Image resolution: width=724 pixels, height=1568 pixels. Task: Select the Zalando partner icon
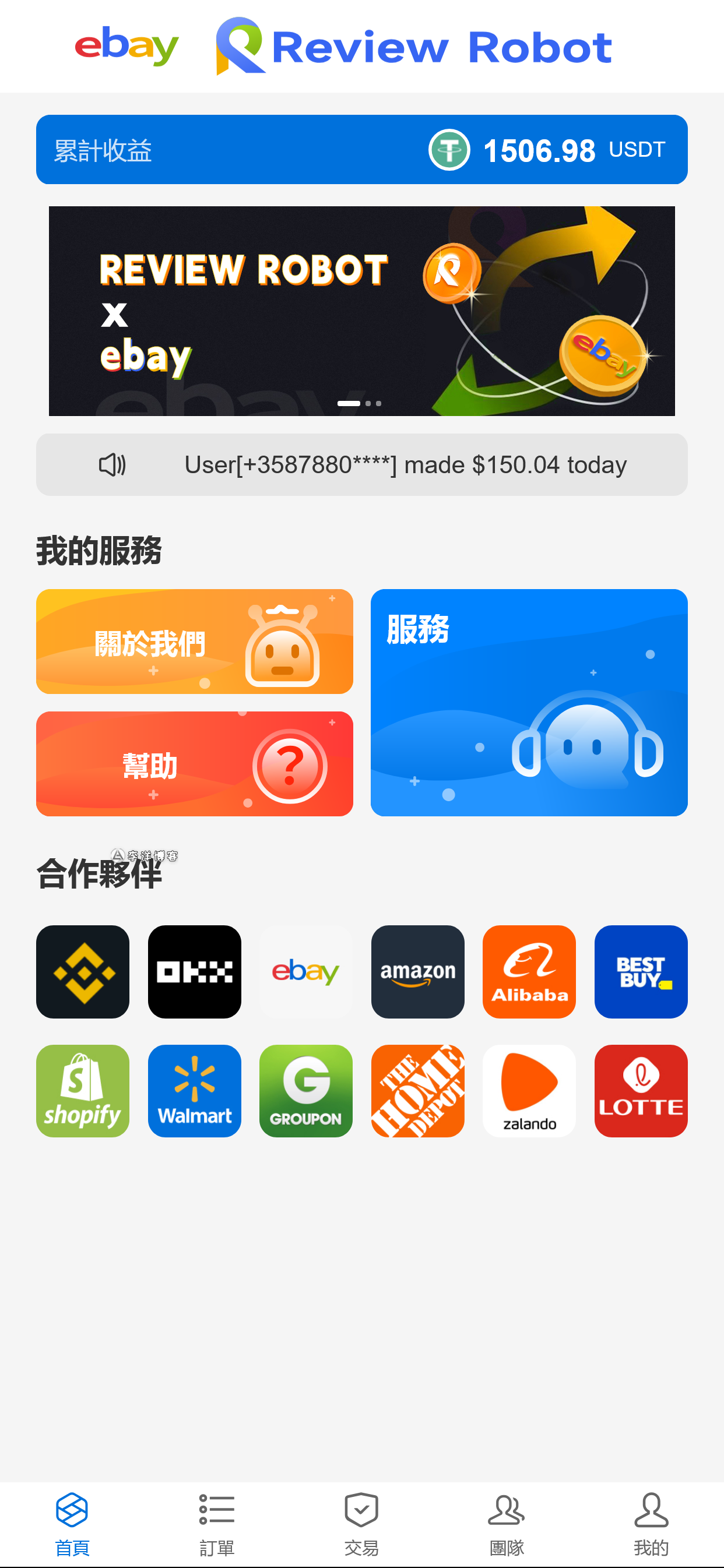529,1091
